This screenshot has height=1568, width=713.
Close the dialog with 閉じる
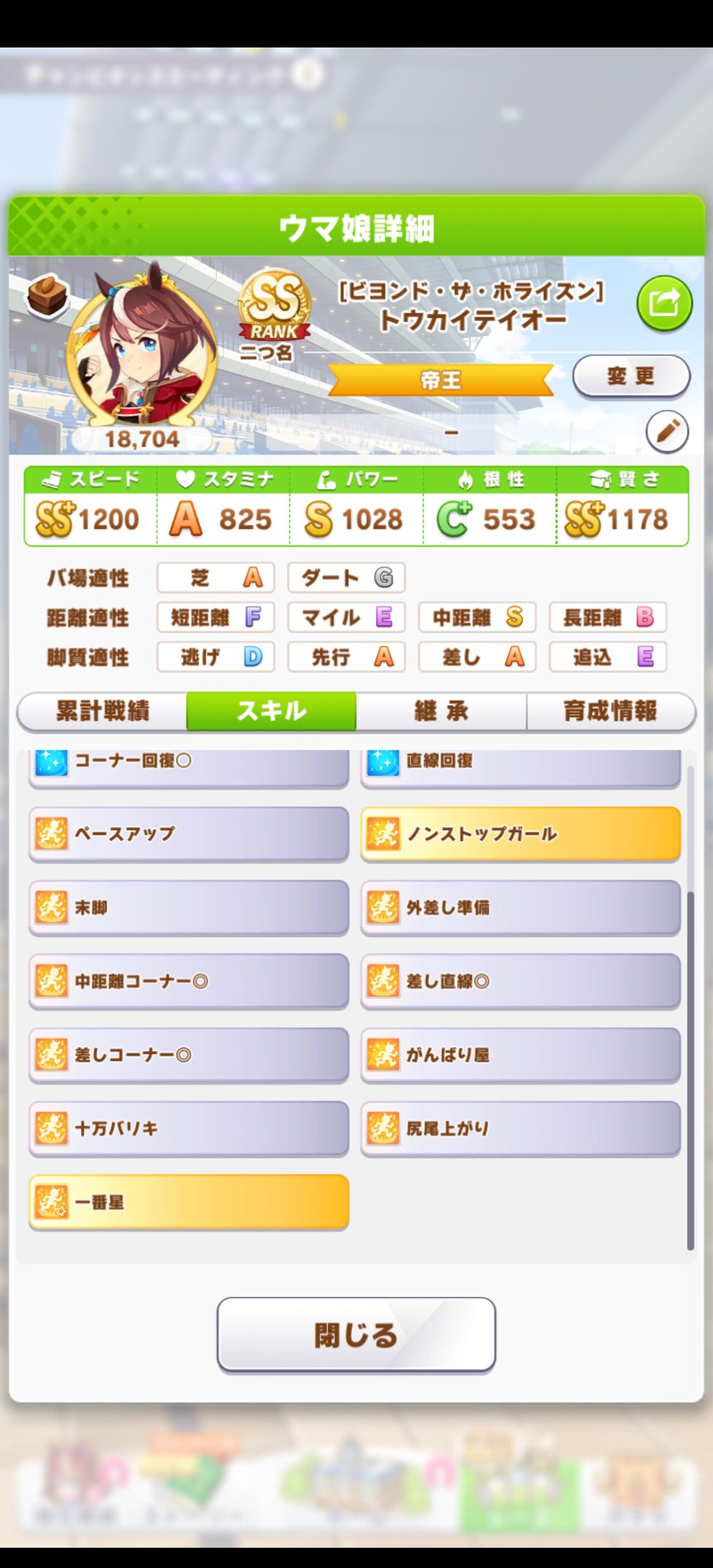356,1335
